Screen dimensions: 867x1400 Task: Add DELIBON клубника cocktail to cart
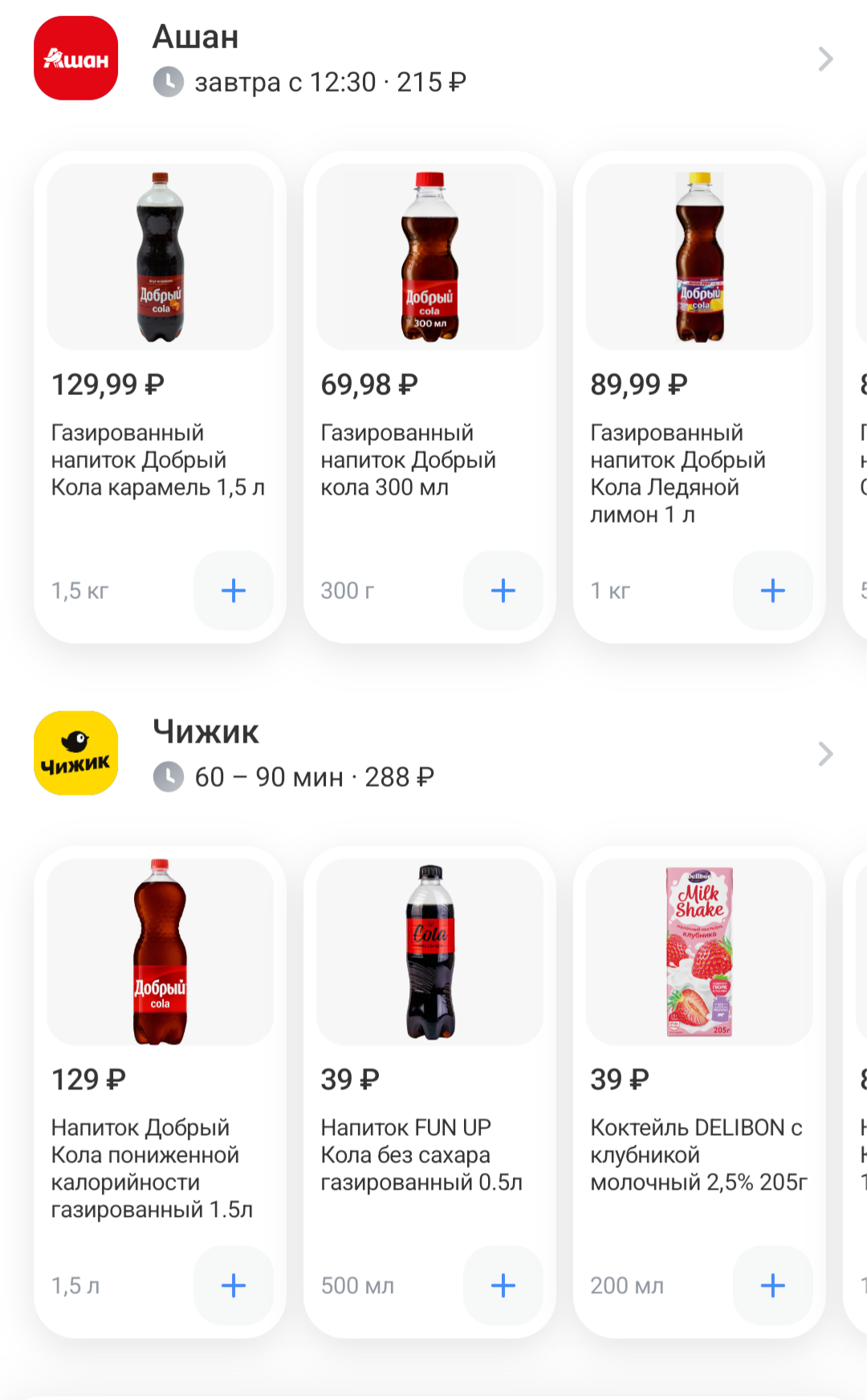[773, 1286]
